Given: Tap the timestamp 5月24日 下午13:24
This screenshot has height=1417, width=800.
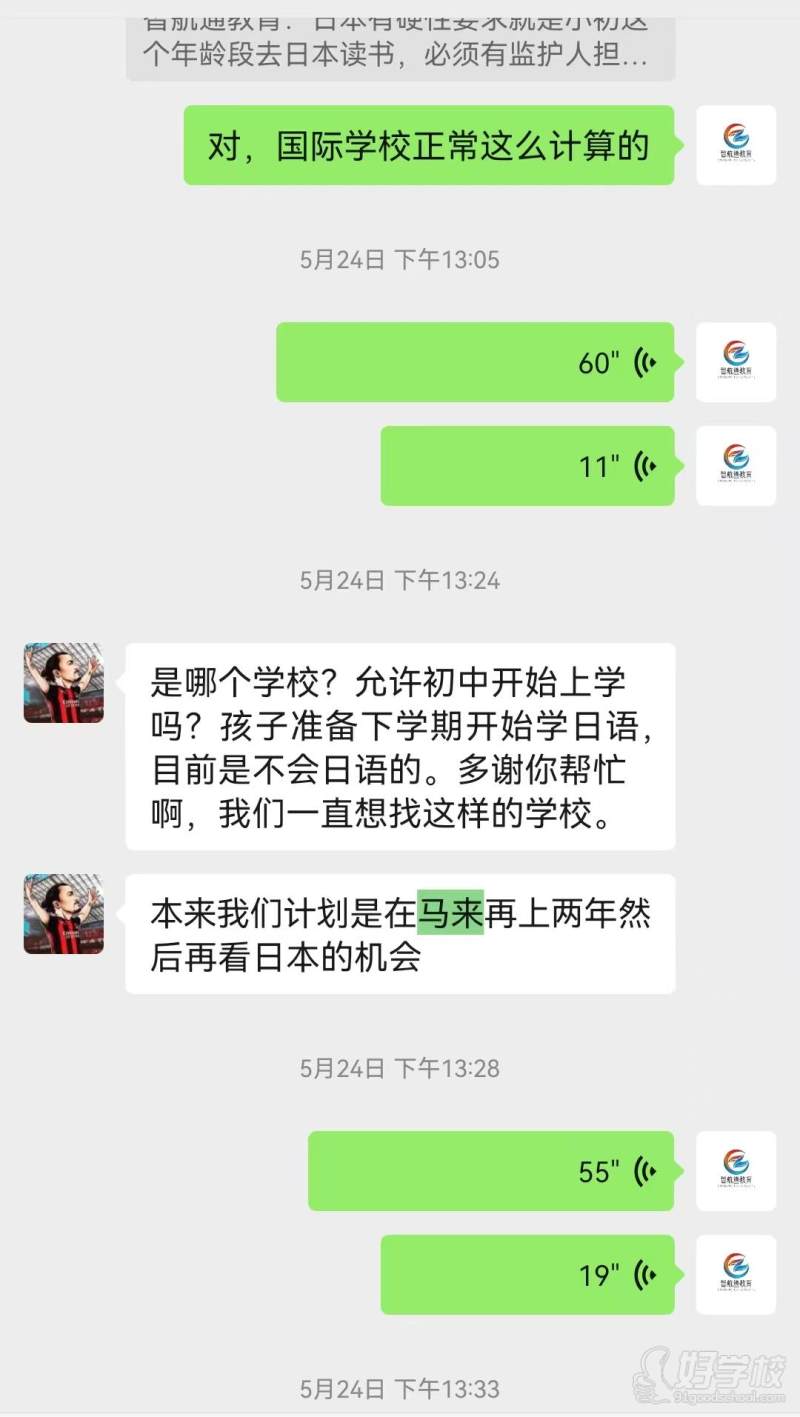Looking at the screenshot, I should 399,580.
